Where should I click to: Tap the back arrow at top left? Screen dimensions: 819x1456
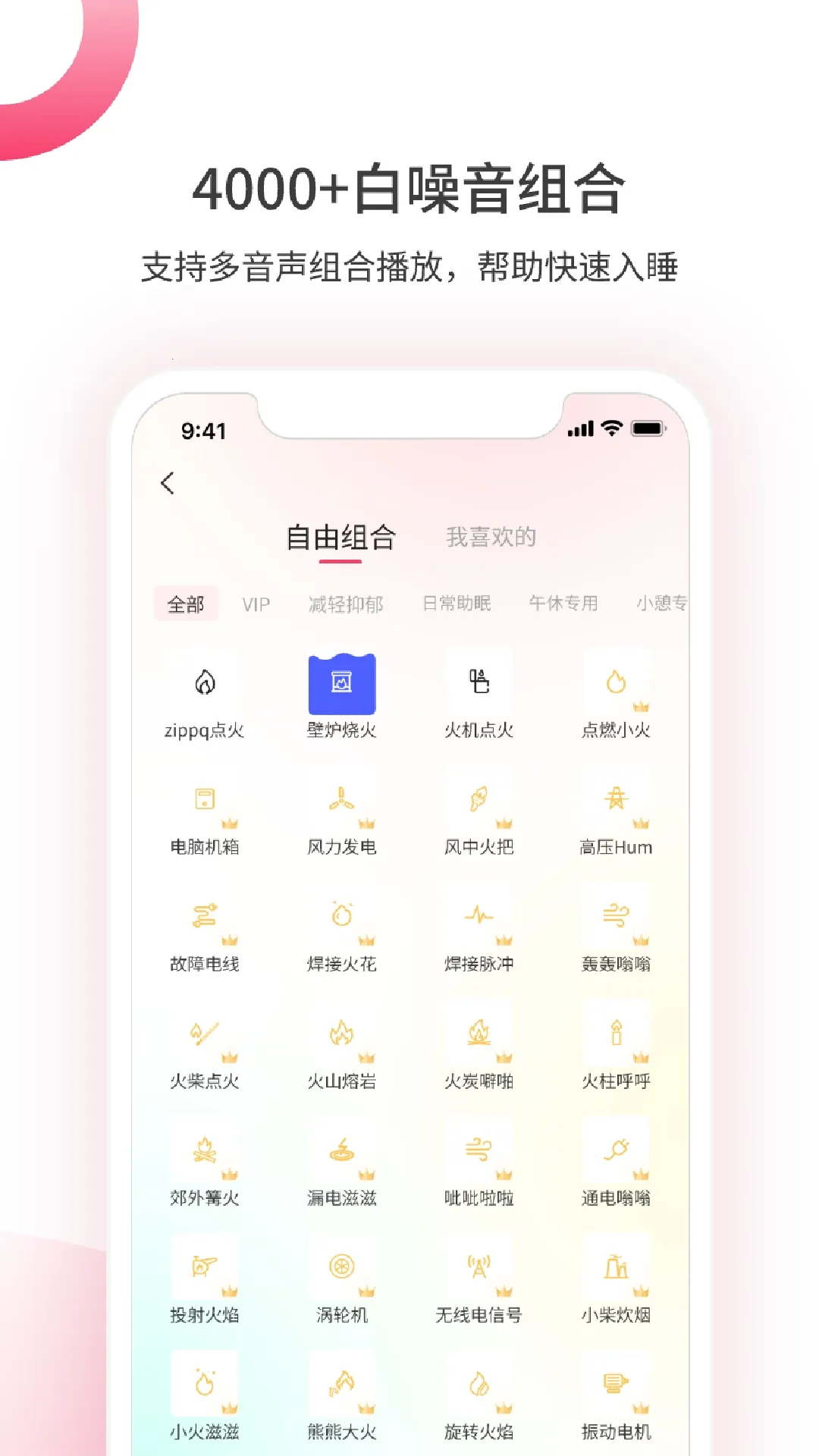point(168,484)
